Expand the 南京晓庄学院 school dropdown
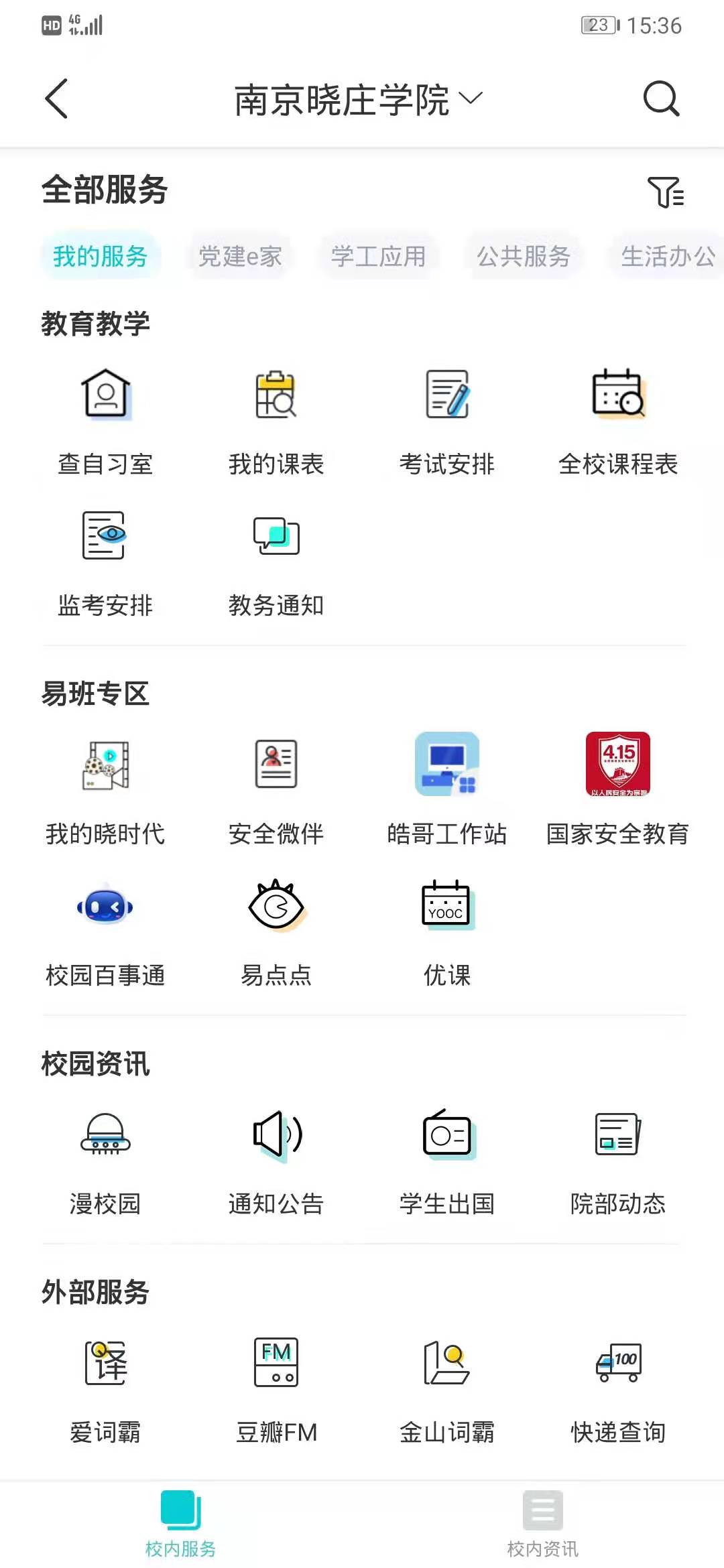Image resolution: width=724 pixels, height=1568 pixels. (x=358, y=99)
